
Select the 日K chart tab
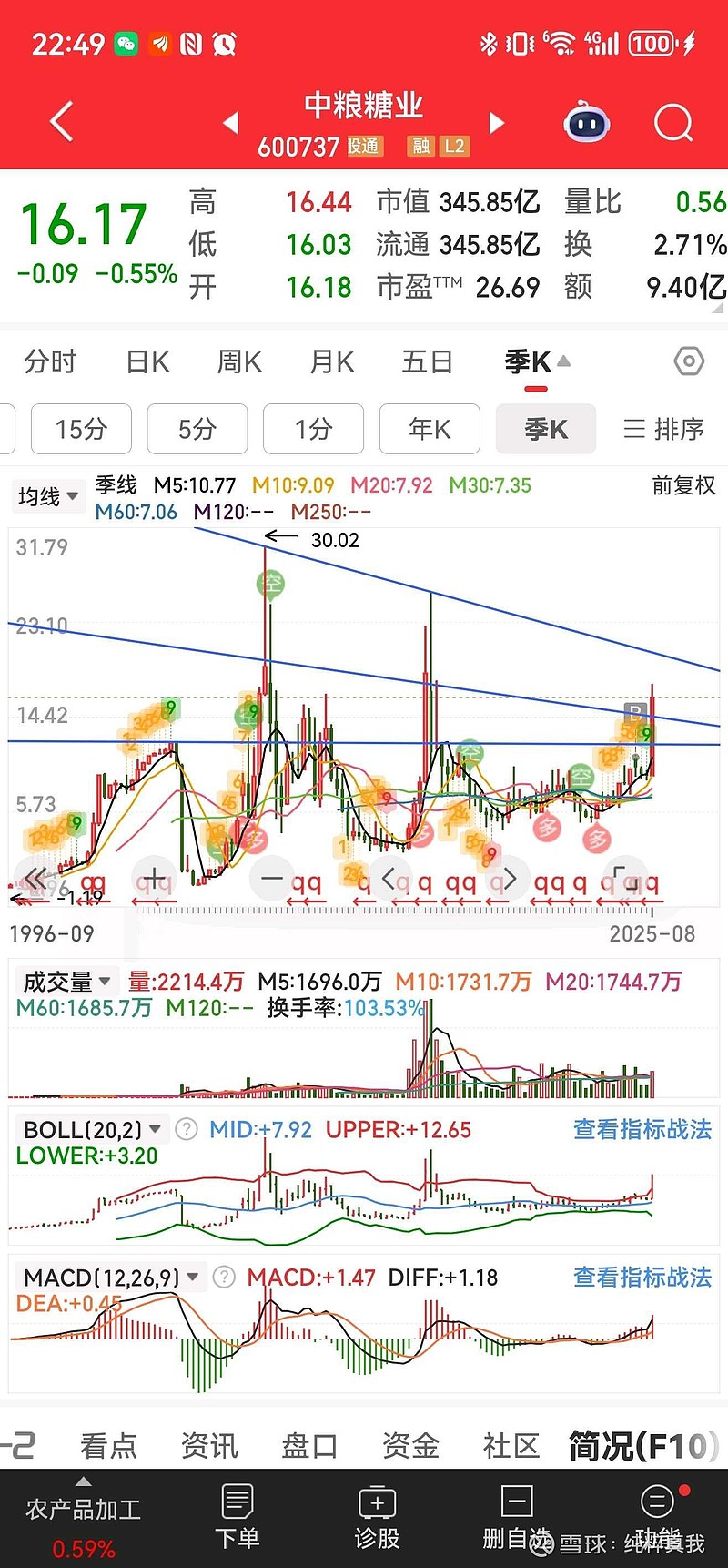(147, 362)
